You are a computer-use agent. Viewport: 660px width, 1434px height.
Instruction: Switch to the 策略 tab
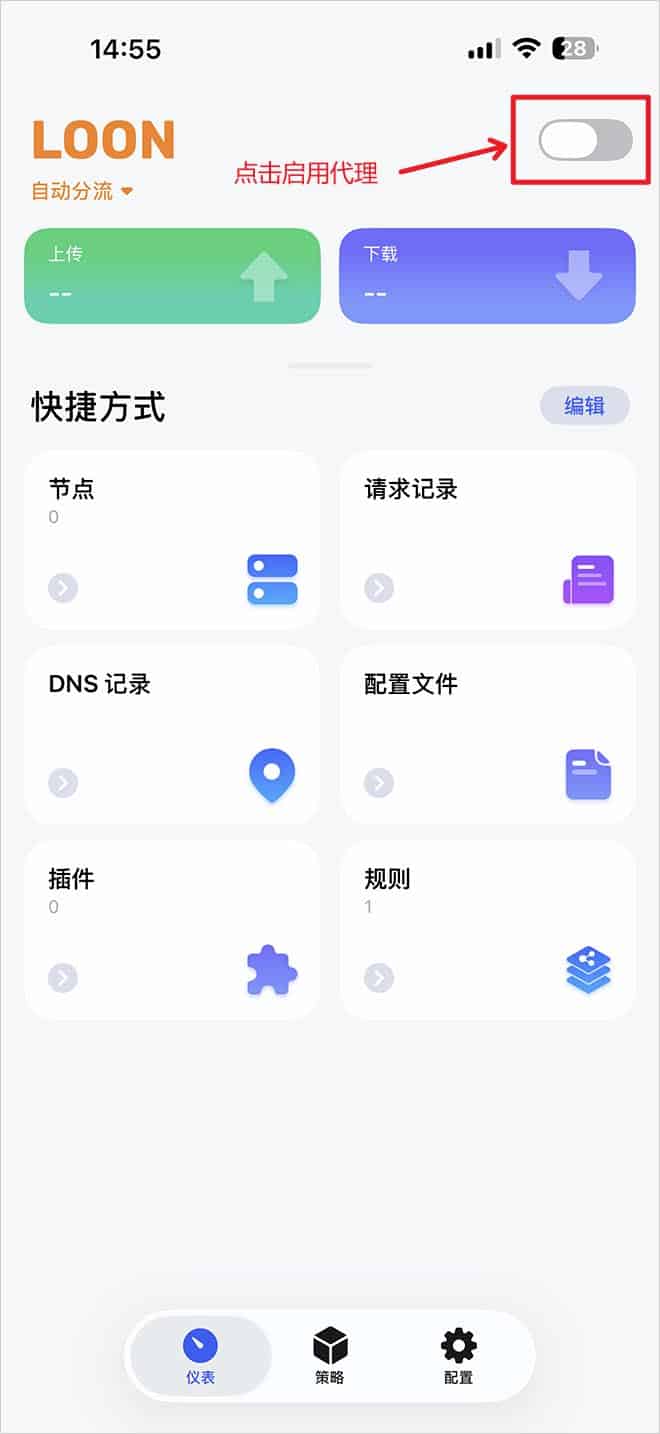point(330,1356)
